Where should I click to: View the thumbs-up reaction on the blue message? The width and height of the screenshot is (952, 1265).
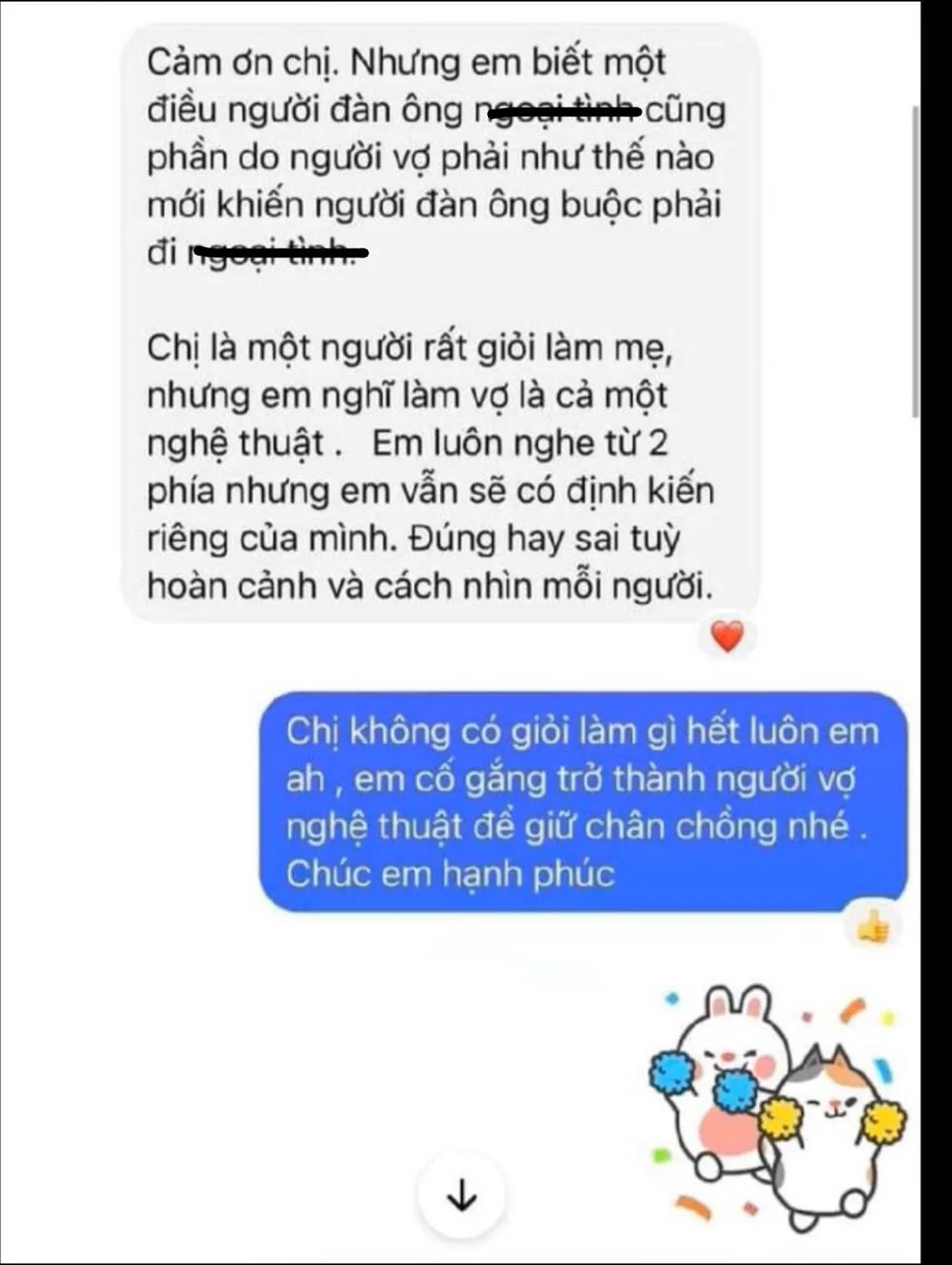pyautogui.click(x=872, y=929)
